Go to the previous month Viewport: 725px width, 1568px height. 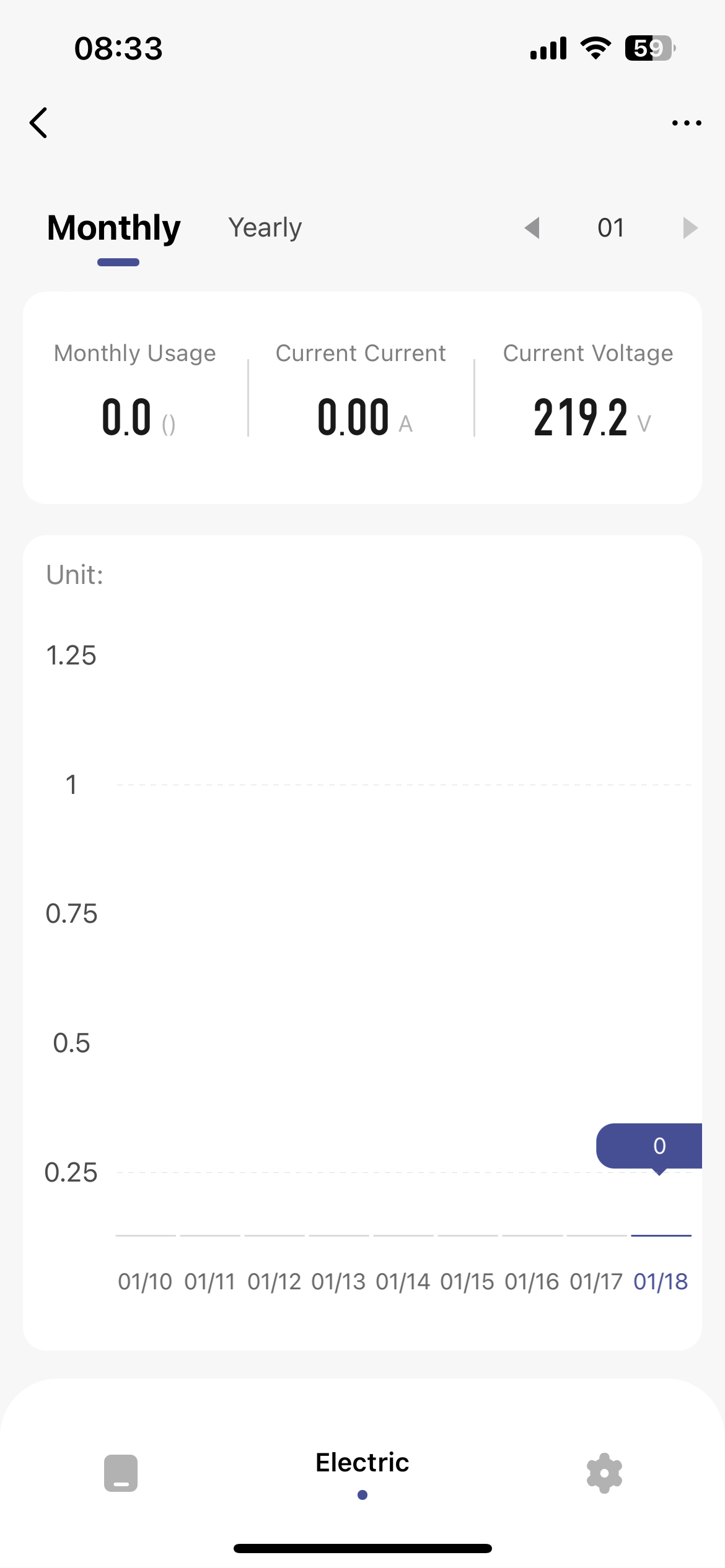tap(532, 228)
